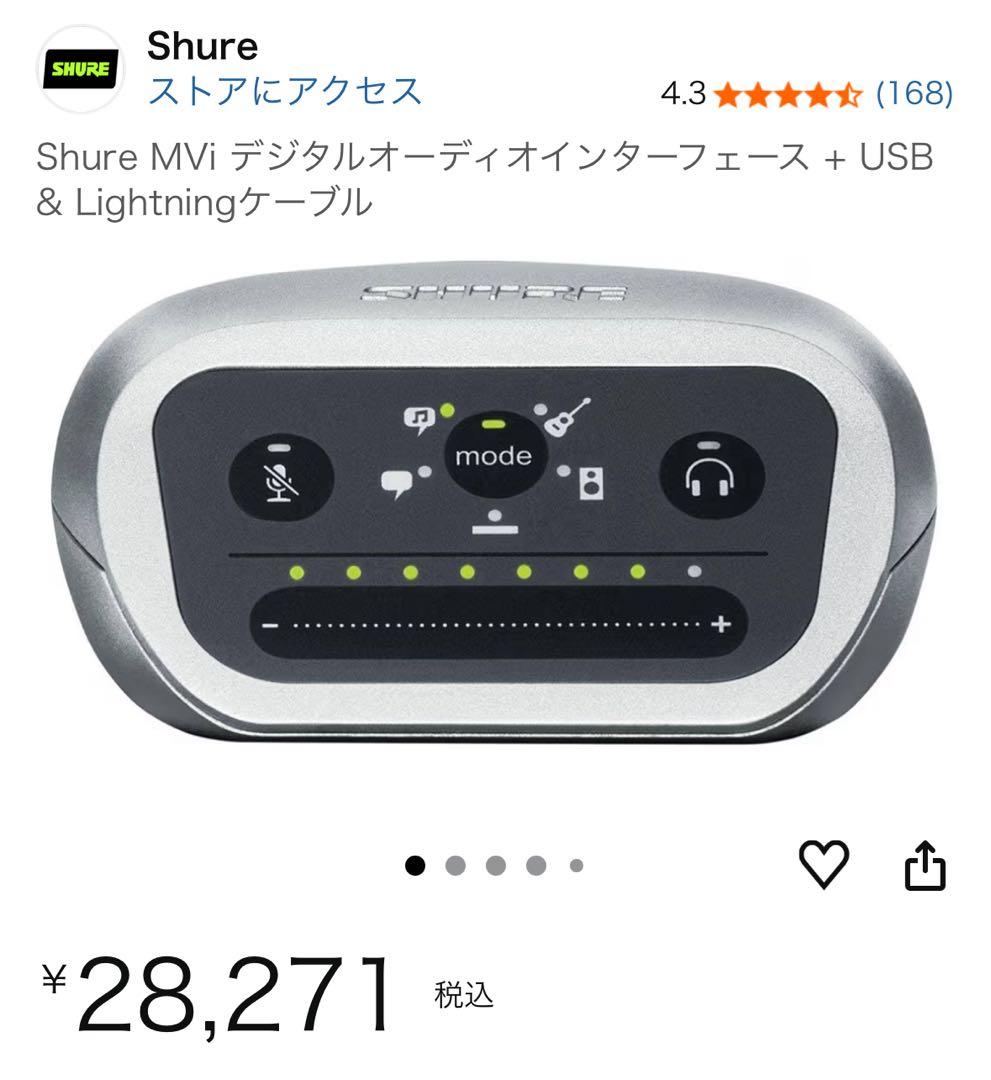
Task: Tap the headphone monitoring icon
Action: pos(709,477)
